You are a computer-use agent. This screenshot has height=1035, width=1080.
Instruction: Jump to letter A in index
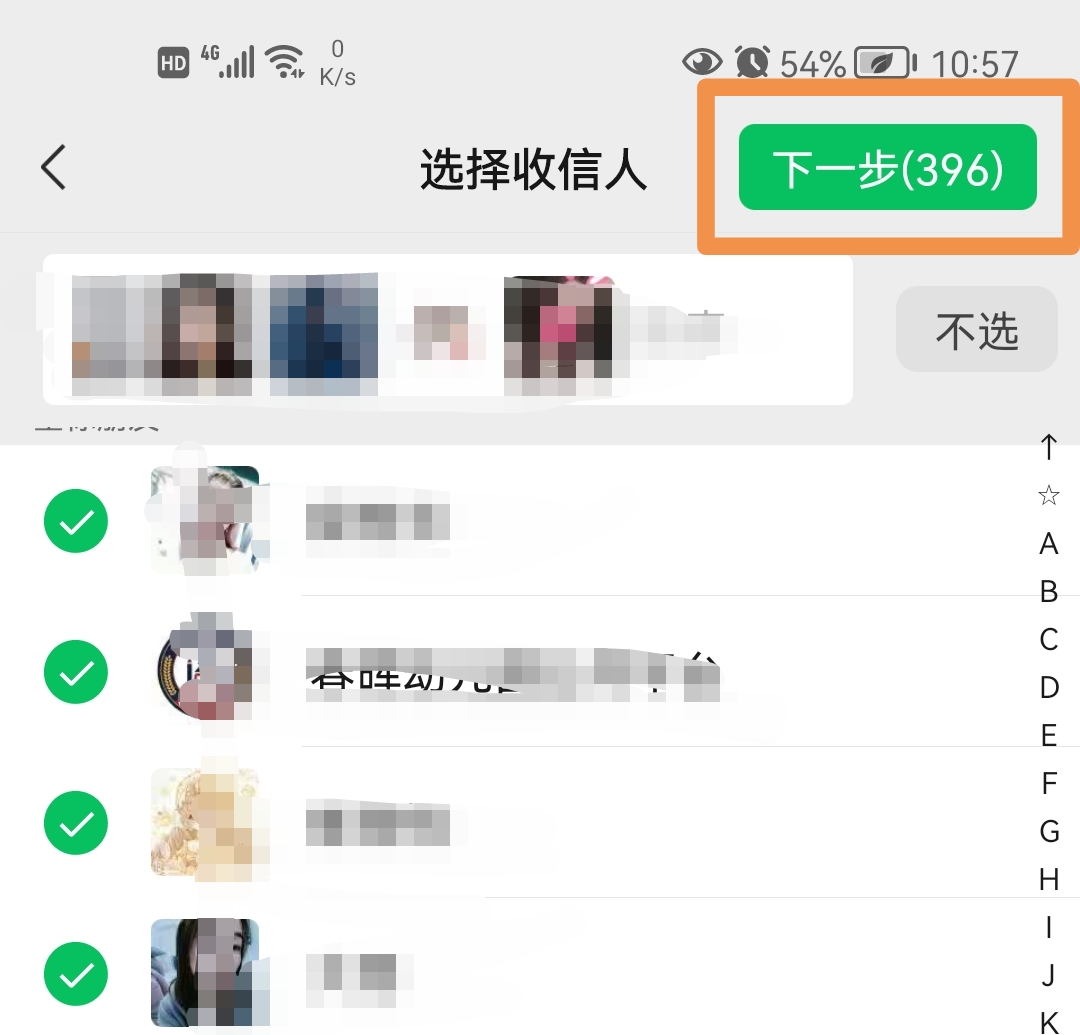click(1048, 544)
